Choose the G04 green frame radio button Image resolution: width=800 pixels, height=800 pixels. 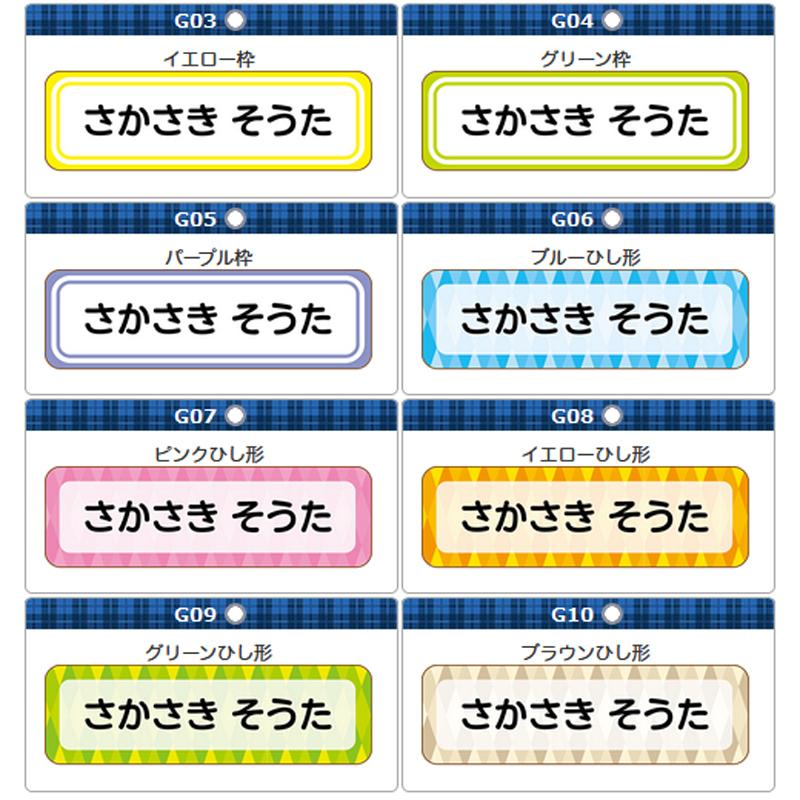coord(611,20)
